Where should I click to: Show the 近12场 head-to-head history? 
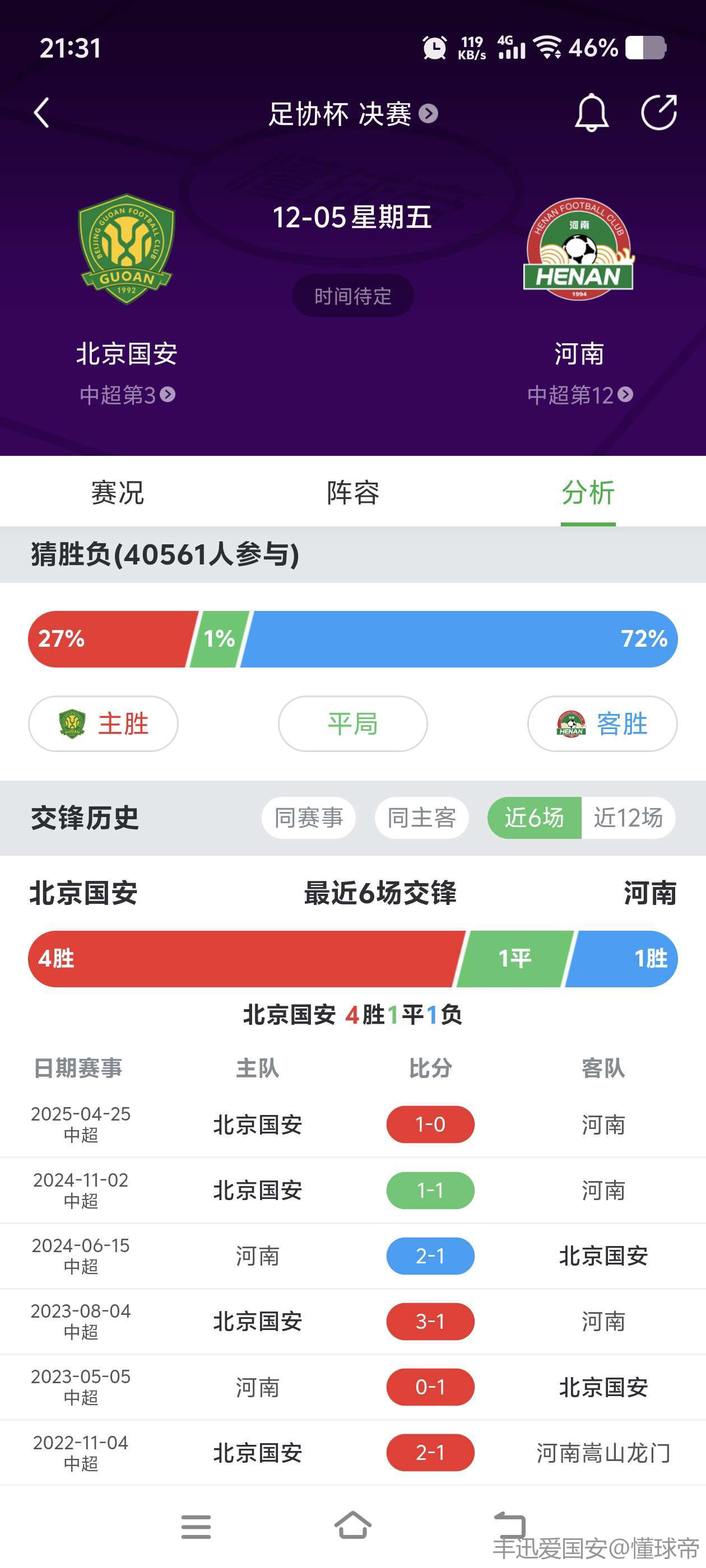(x=628, y=818)
